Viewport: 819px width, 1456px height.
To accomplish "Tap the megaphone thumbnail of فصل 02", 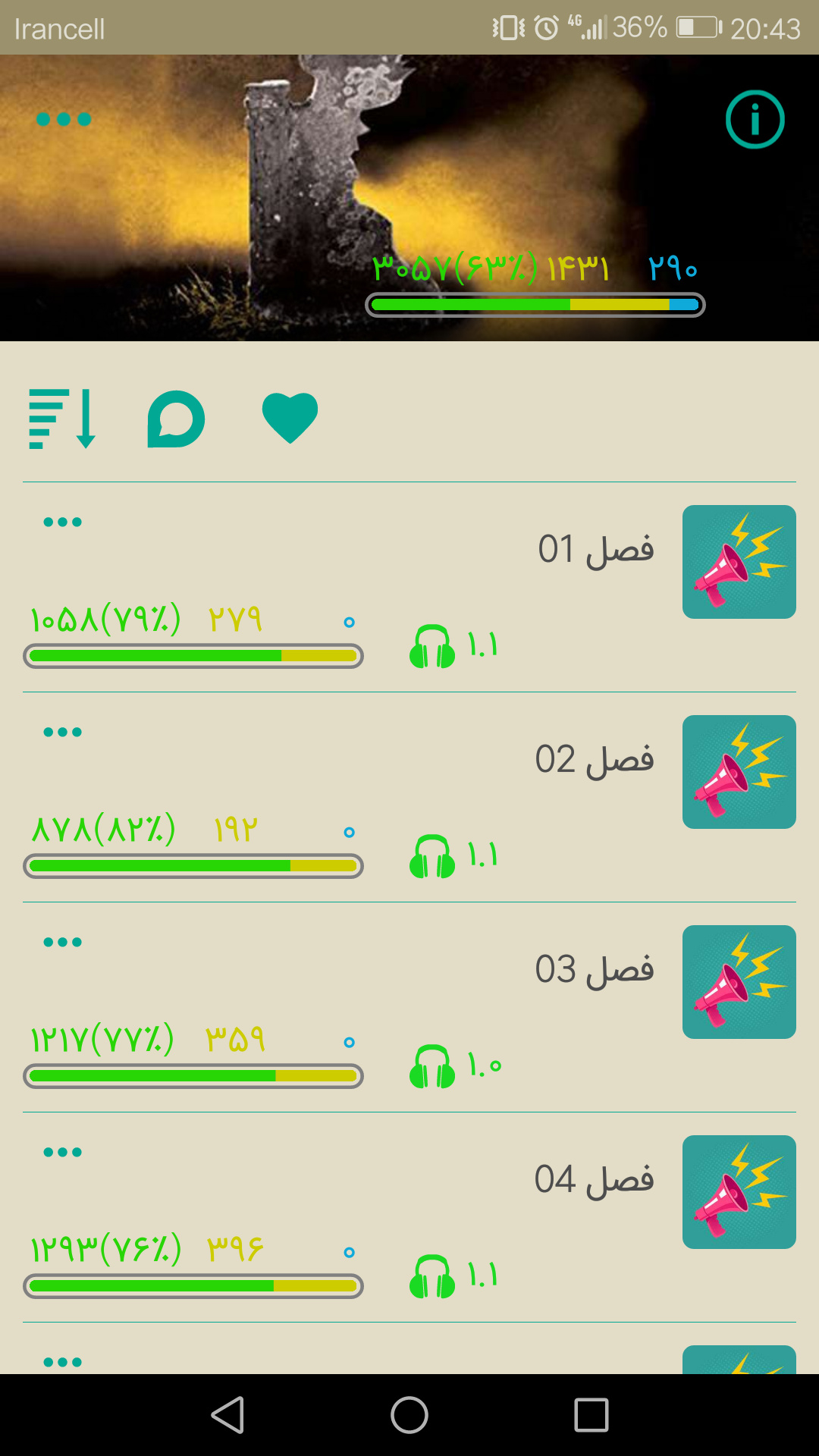I will tap(739, 772).
